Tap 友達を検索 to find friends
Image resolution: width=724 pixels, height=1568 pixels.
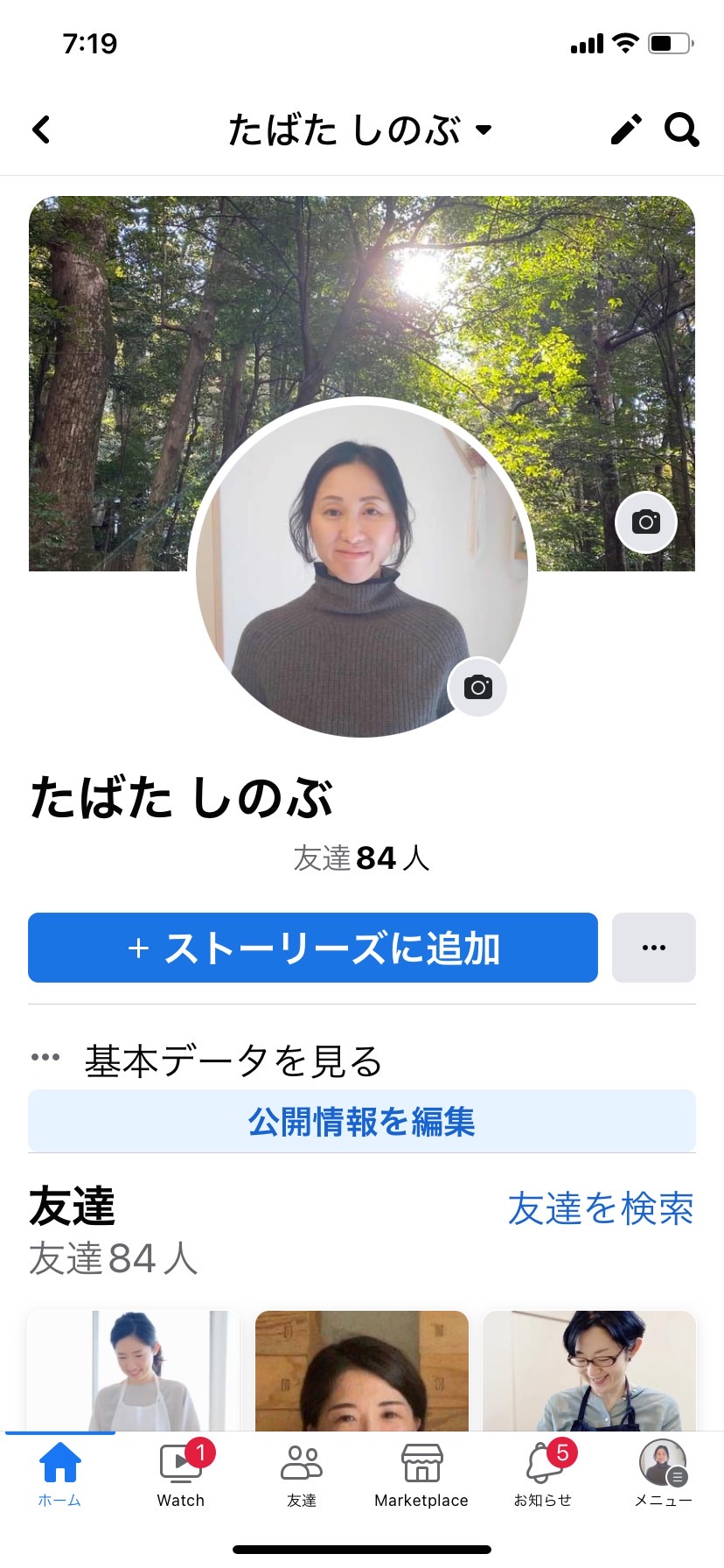pos(601,1208)
